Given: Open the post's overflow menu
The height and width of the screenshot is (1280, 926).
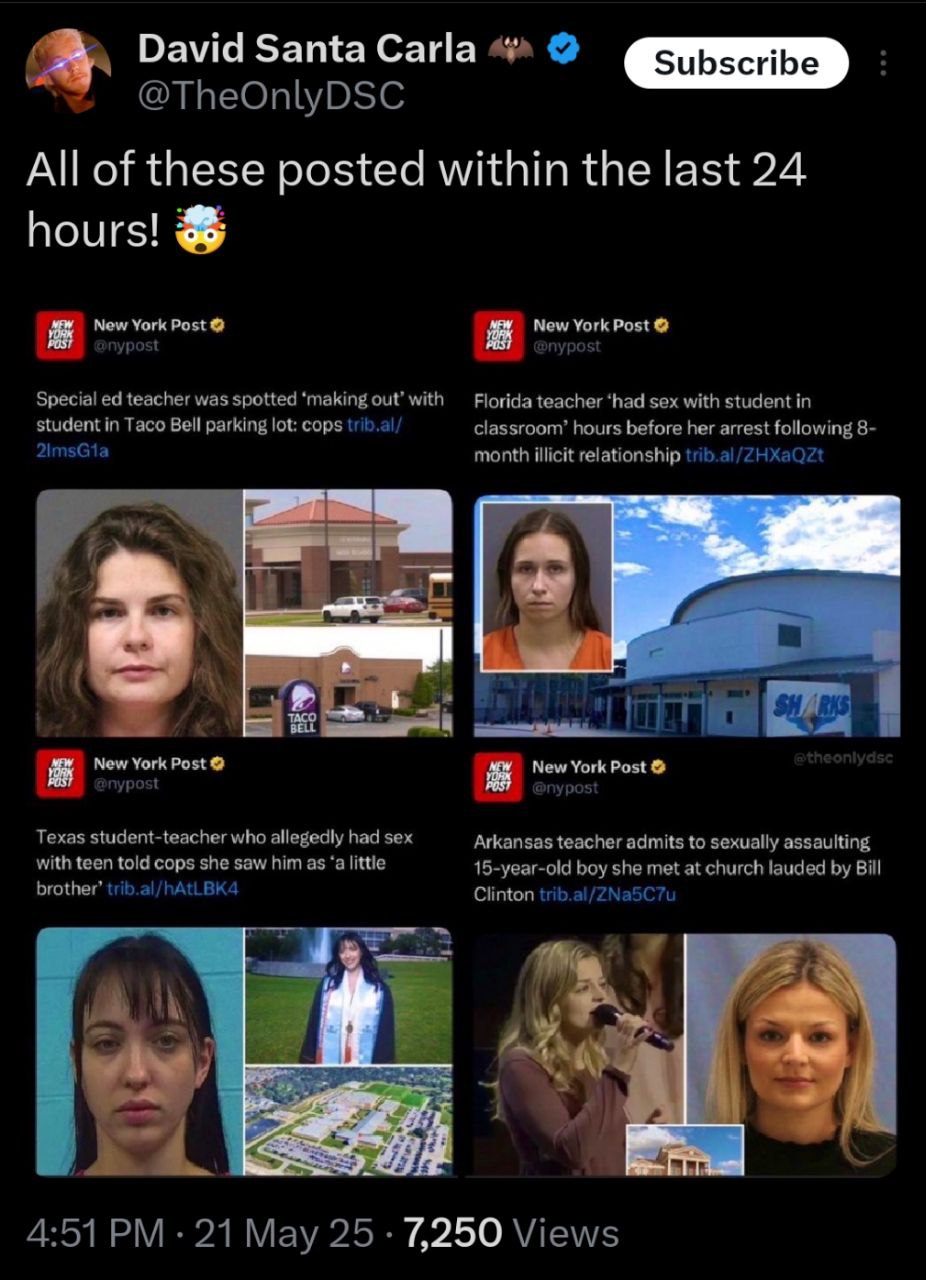Looking at the screenshot, I should (x=883, y=64).
